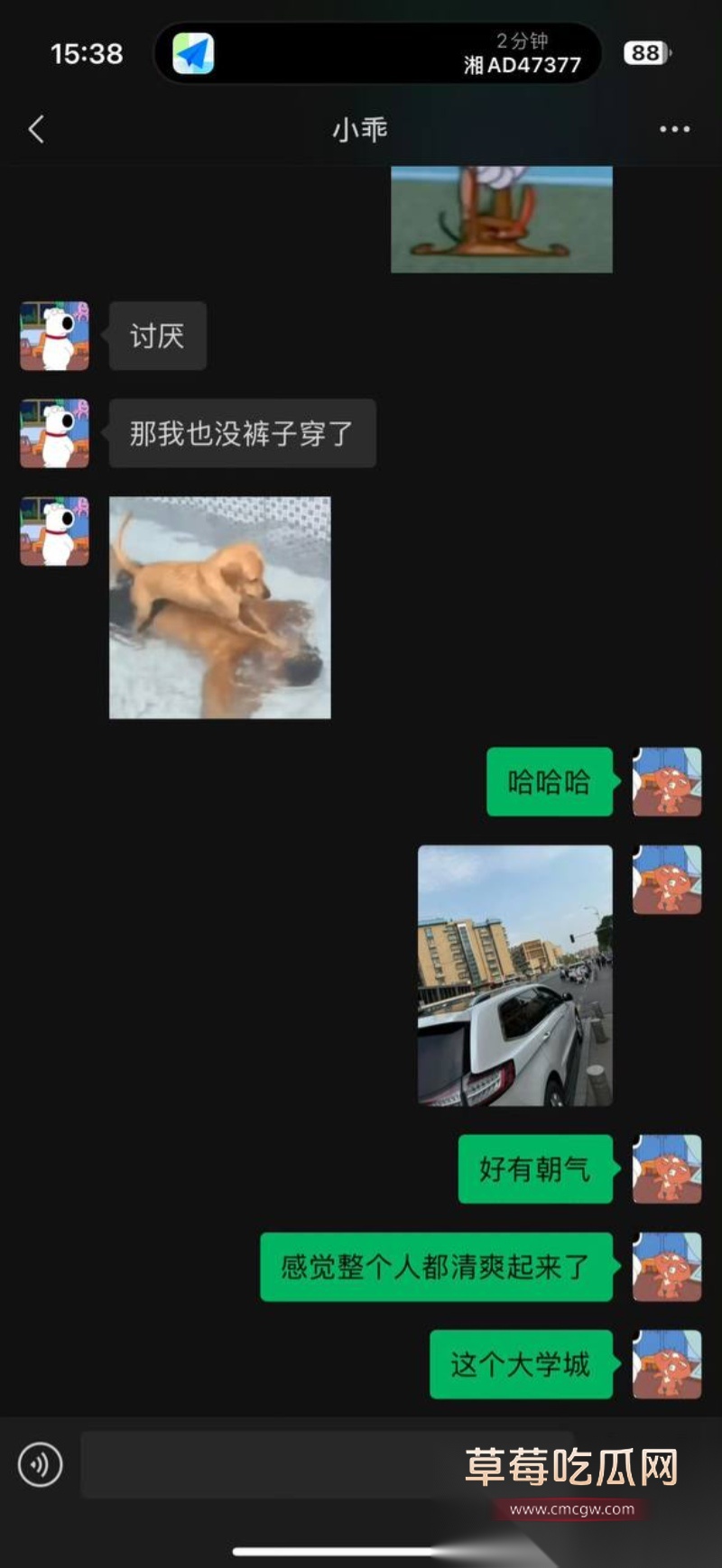Image resolution: width=722 pixels, height=1568 pixels.
Task: Tap the 感觉整个人都清爽起来了 message bubble
Action: (x=436, y=1266)
